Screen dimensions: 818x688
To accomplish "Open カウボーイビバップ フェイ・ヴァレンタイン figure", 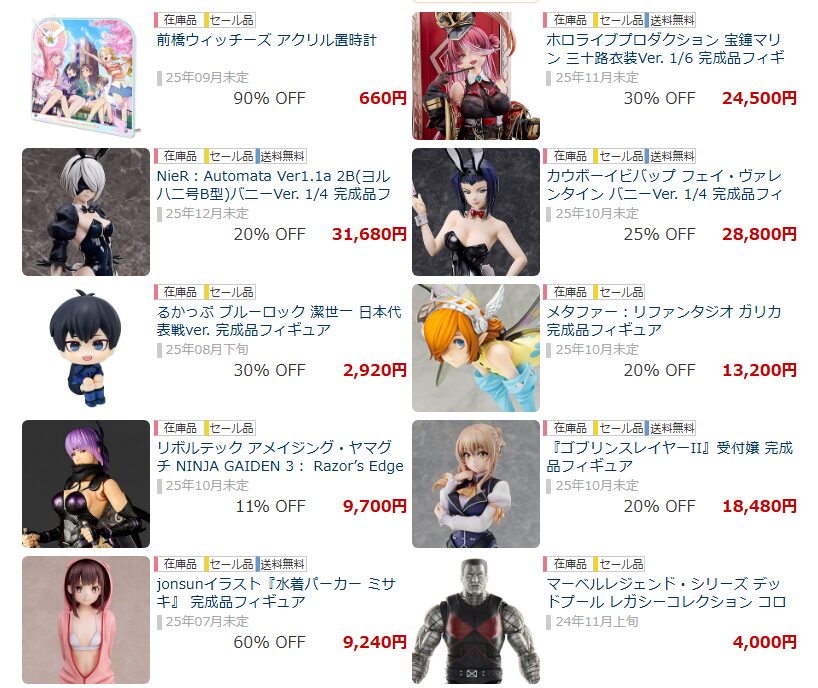I will [x=664, y=185].
